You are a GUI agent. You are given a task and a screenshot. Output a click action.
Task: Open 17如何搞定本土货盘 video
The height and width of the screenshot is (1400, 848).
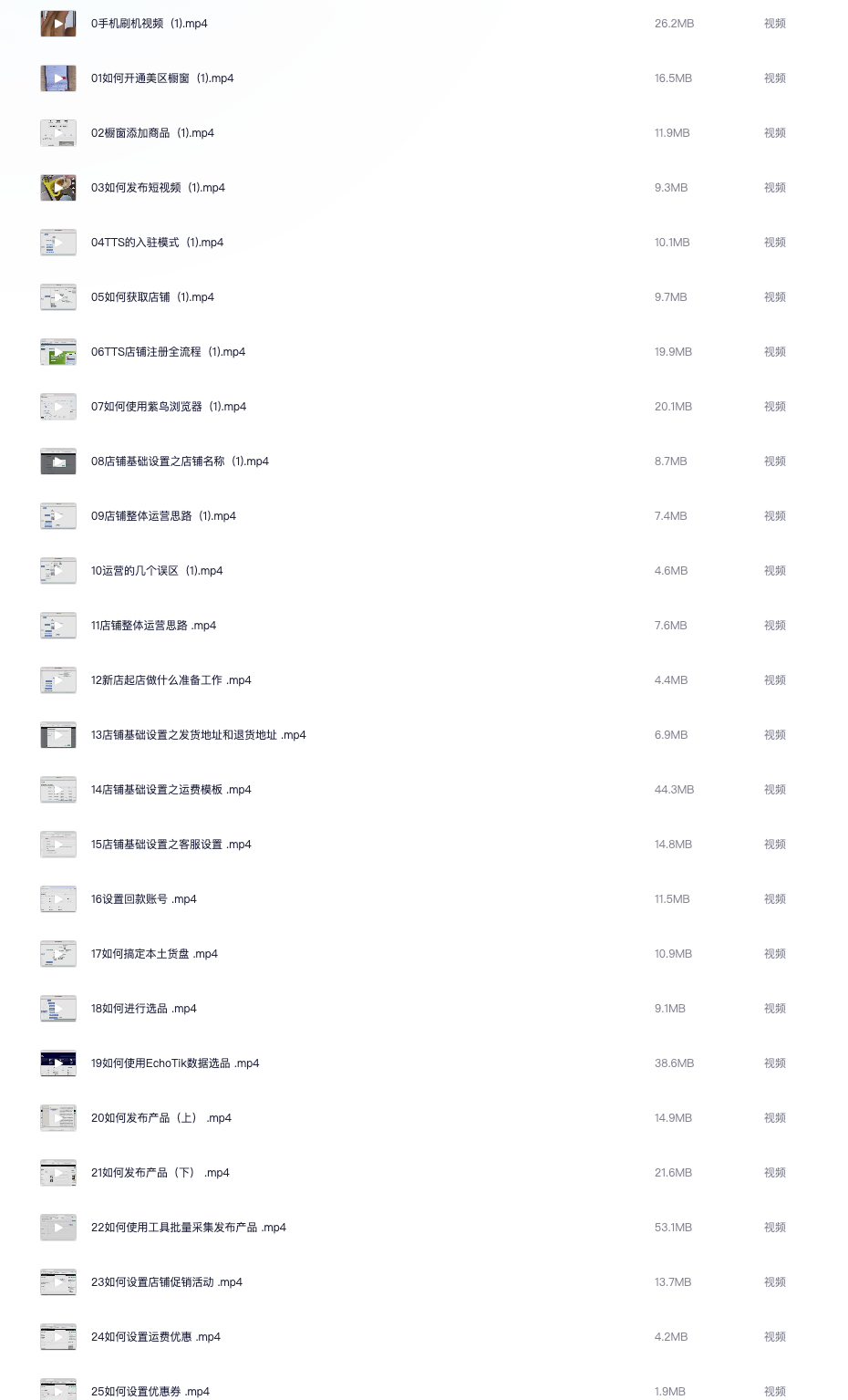click(154, 954)
